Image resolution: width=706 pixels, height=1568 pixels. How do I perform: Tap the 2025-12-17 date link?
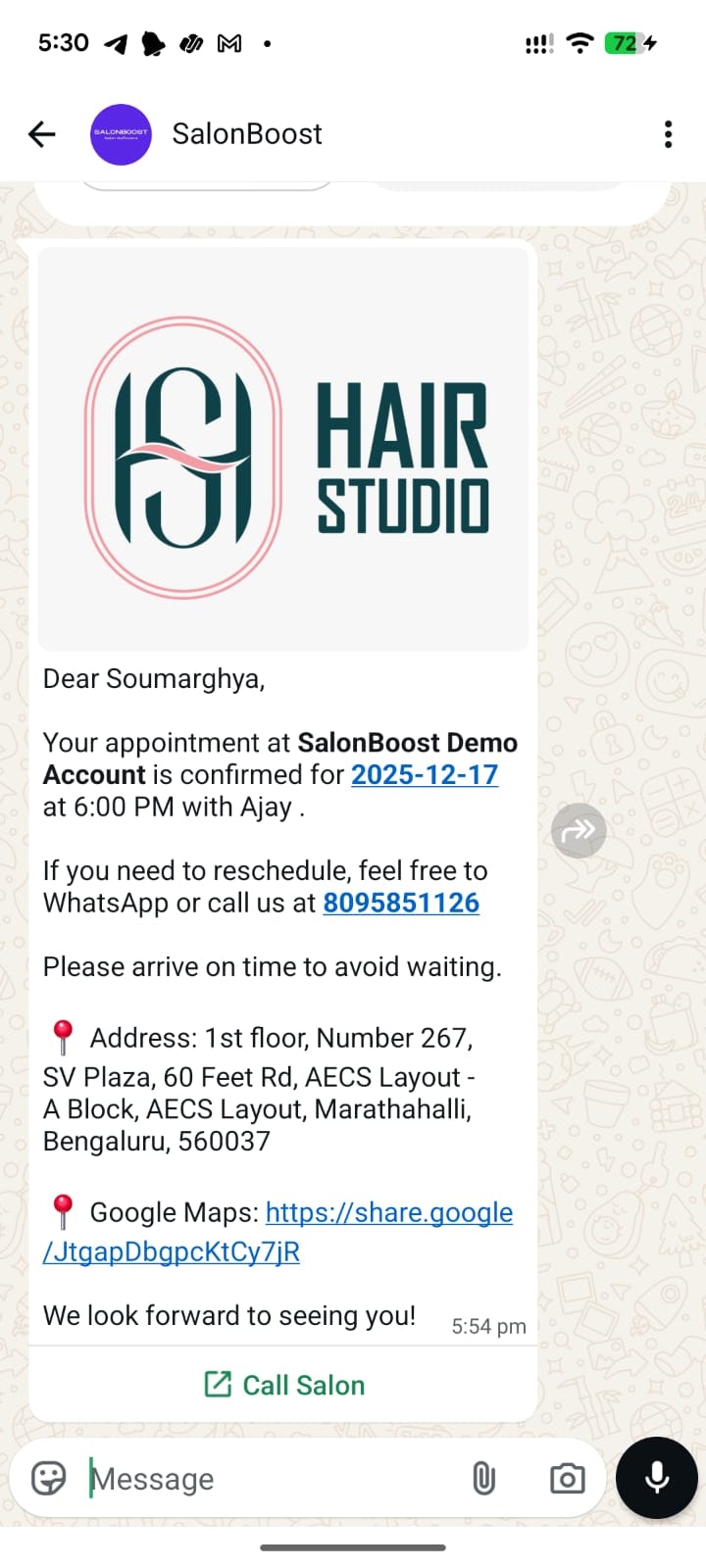[425, 775]
